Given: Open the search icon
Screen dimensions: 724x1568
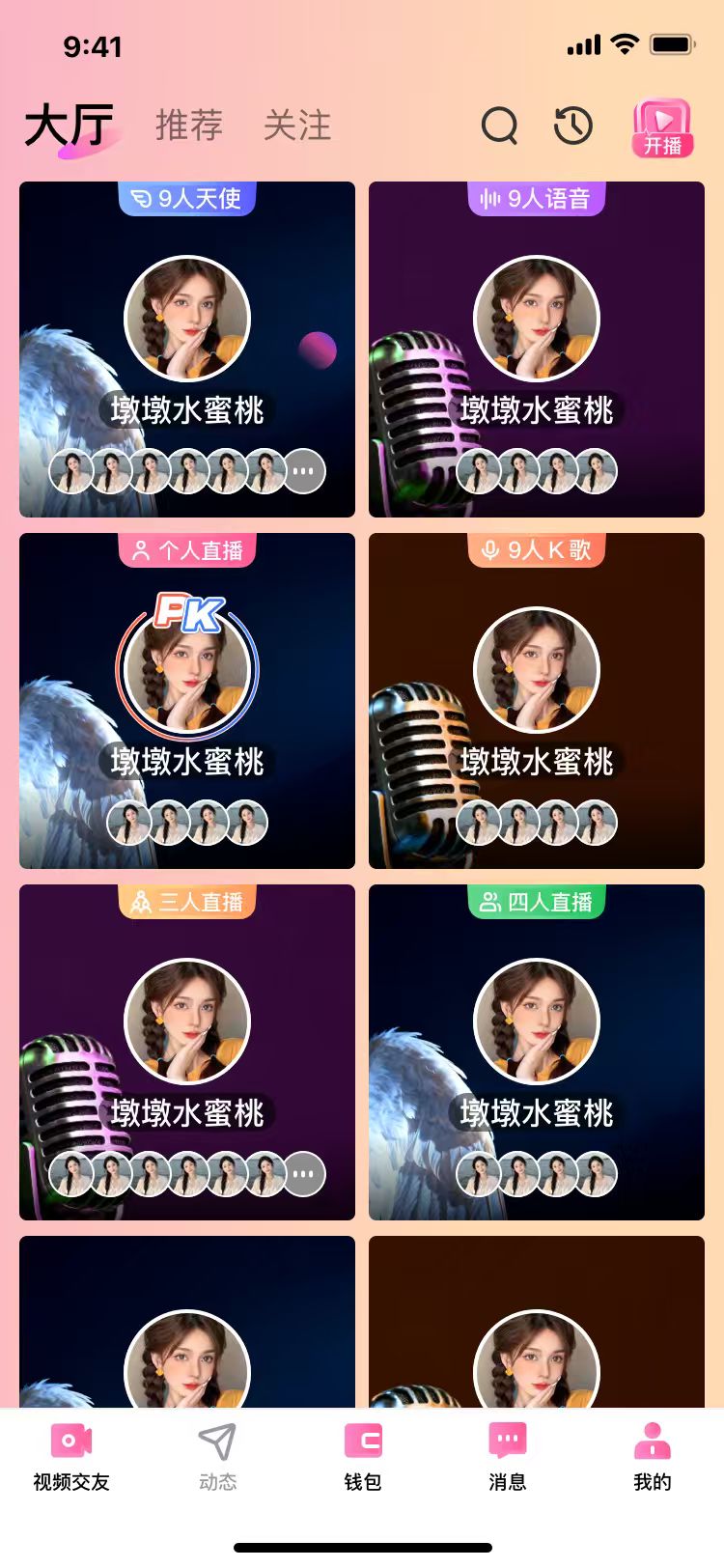Looking at the screenshot, I should coord(499,126).
